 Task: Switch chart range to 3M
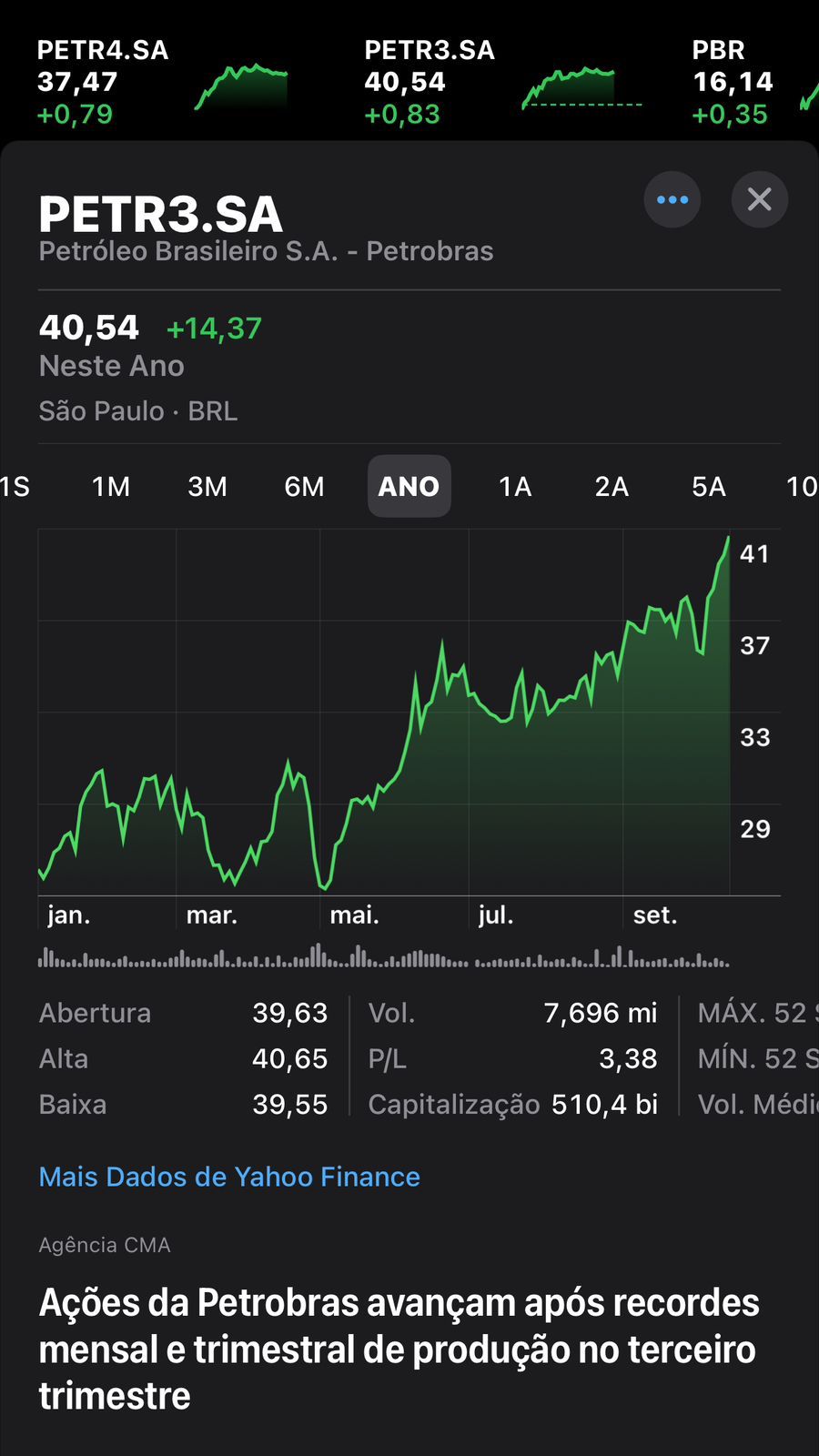tap(207, 487)
